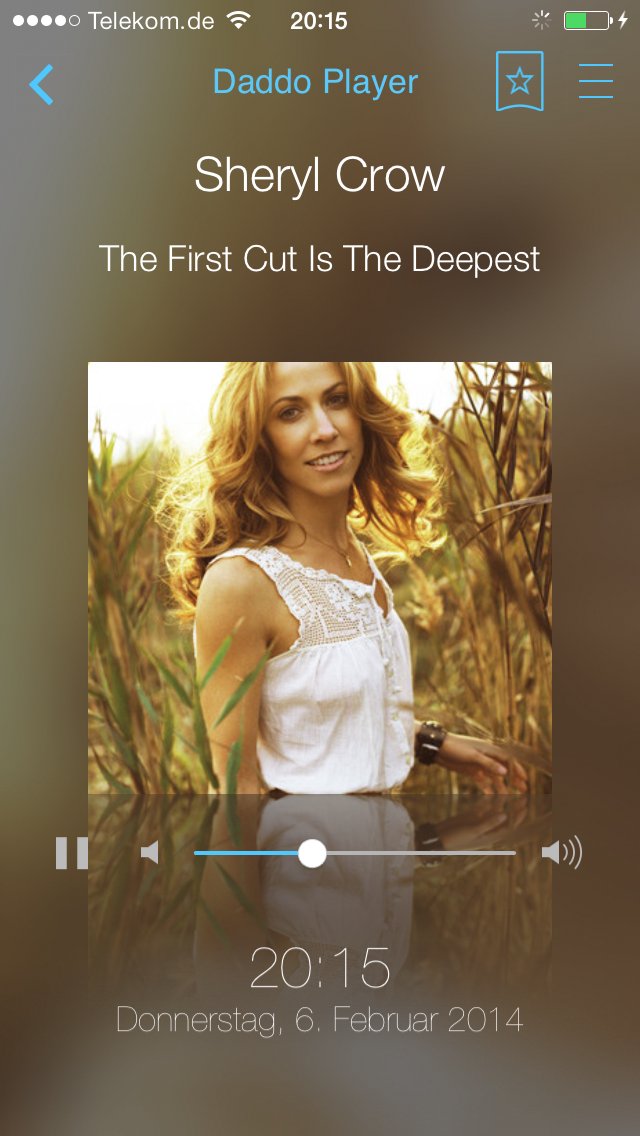Go back using the top-left arrow
This screenshot has height=1136, width=640.
click(42, 85)
